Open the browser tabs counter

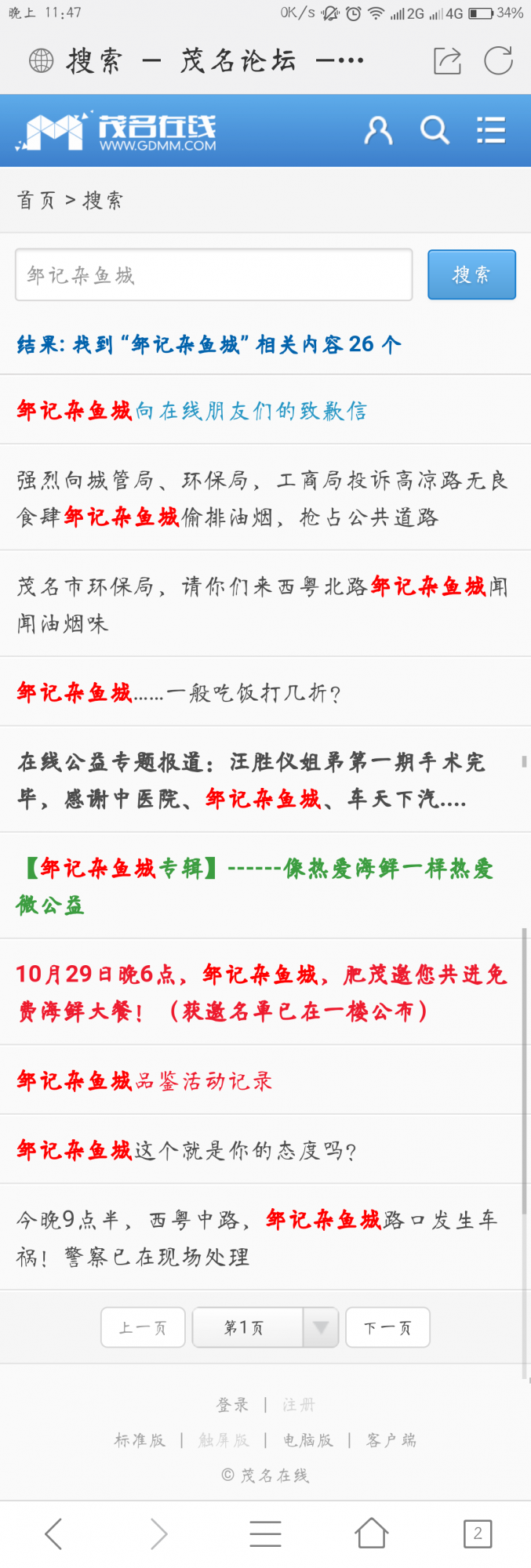click(x=478, y=1534)
